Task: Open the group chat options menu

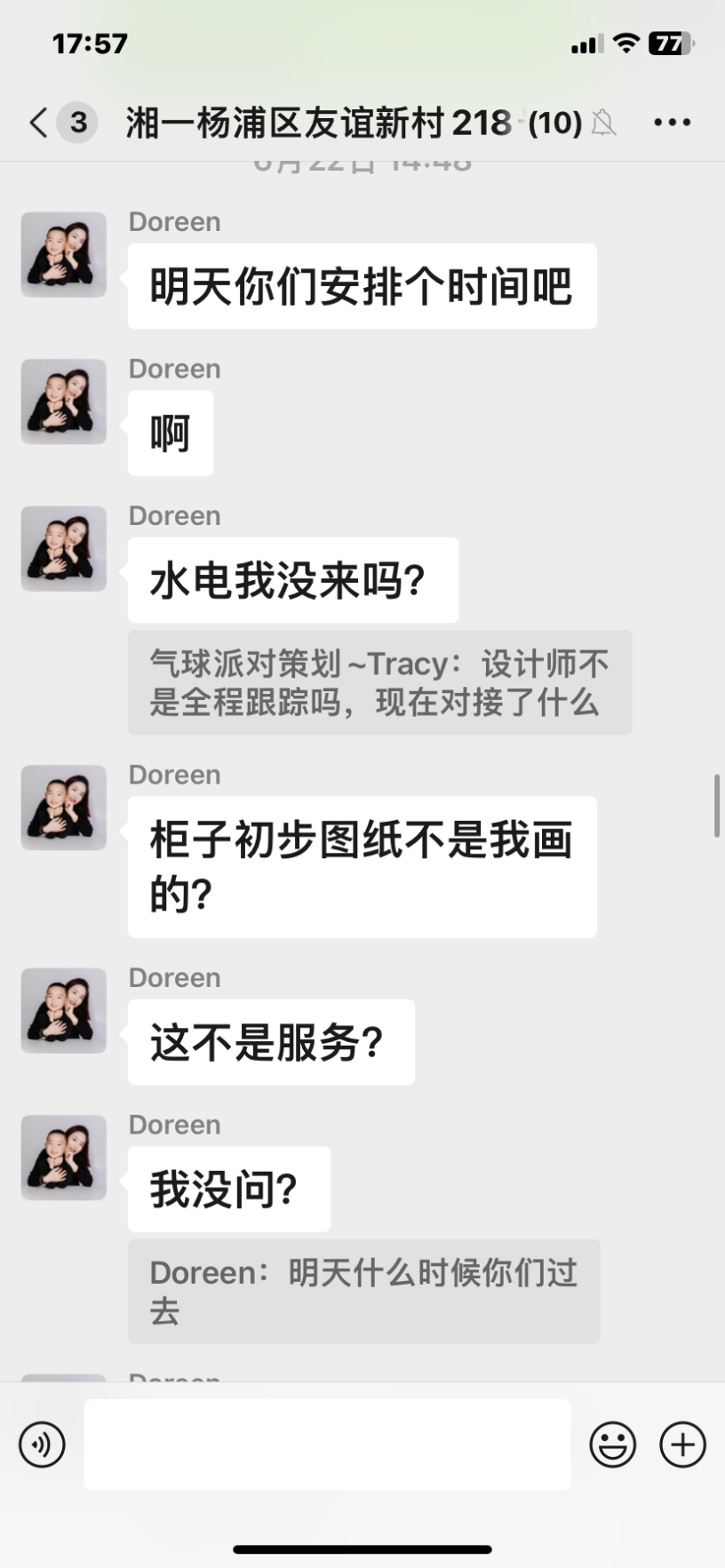Action: pos(672,123)
